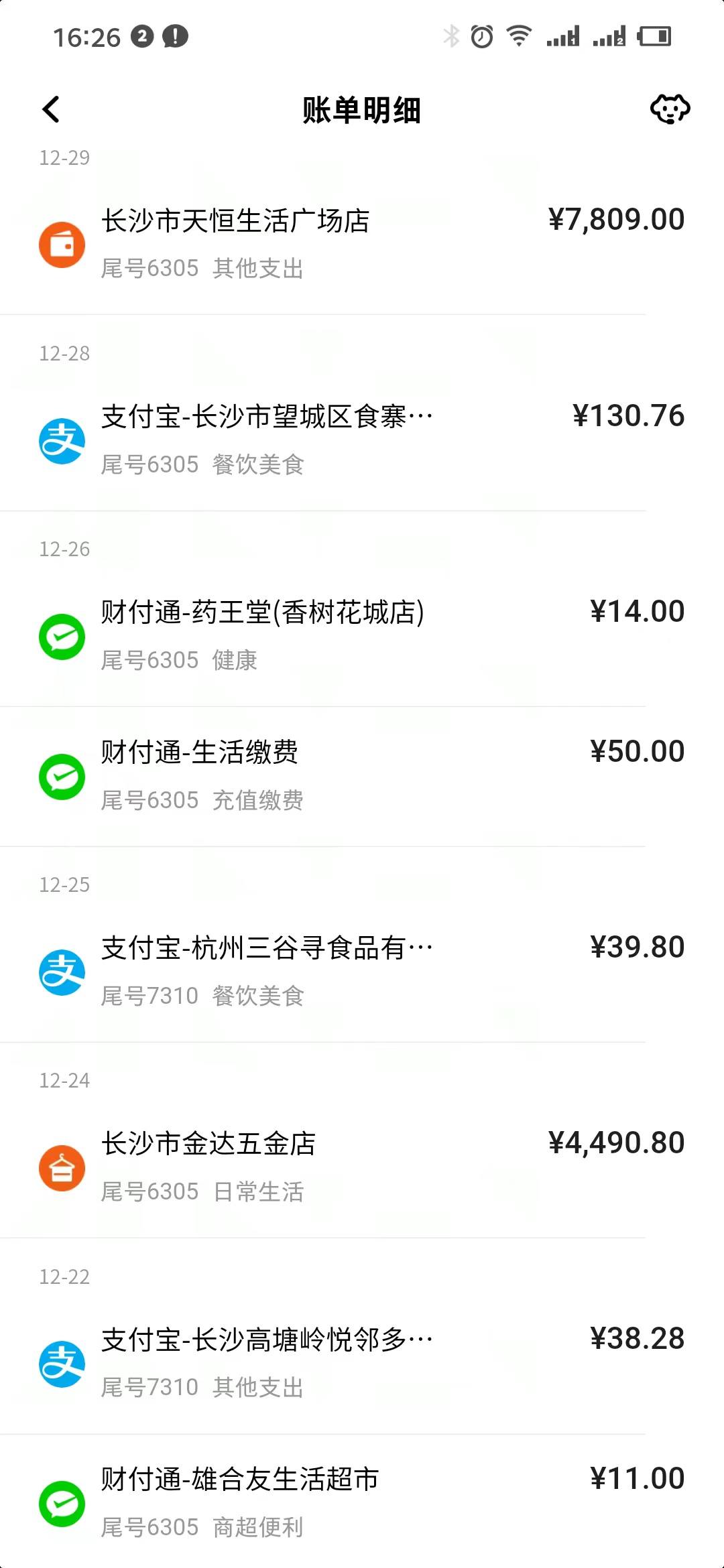Tap the 财付通-雄合友生活超市 ¥11.00 entry
The width and height of the screenshot is (724, 1568).
[x=362, y=1502]
